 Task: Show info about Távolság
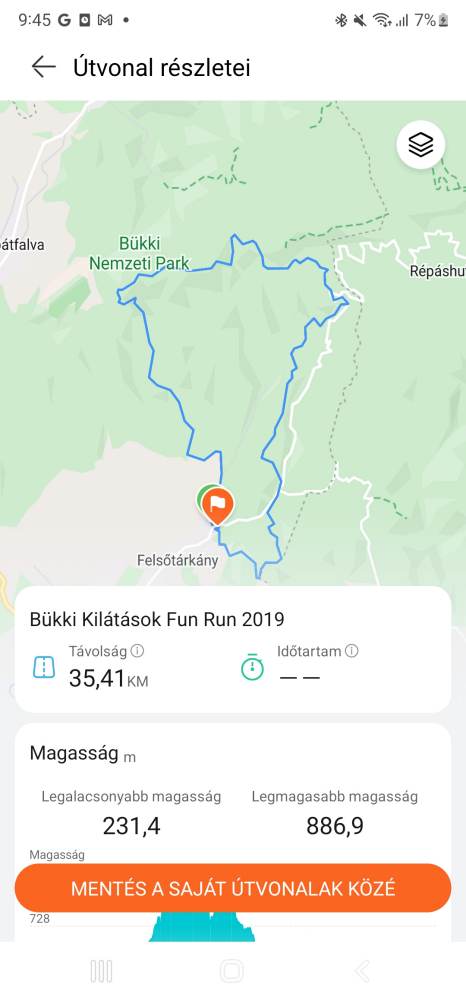(x=137, y=651)
